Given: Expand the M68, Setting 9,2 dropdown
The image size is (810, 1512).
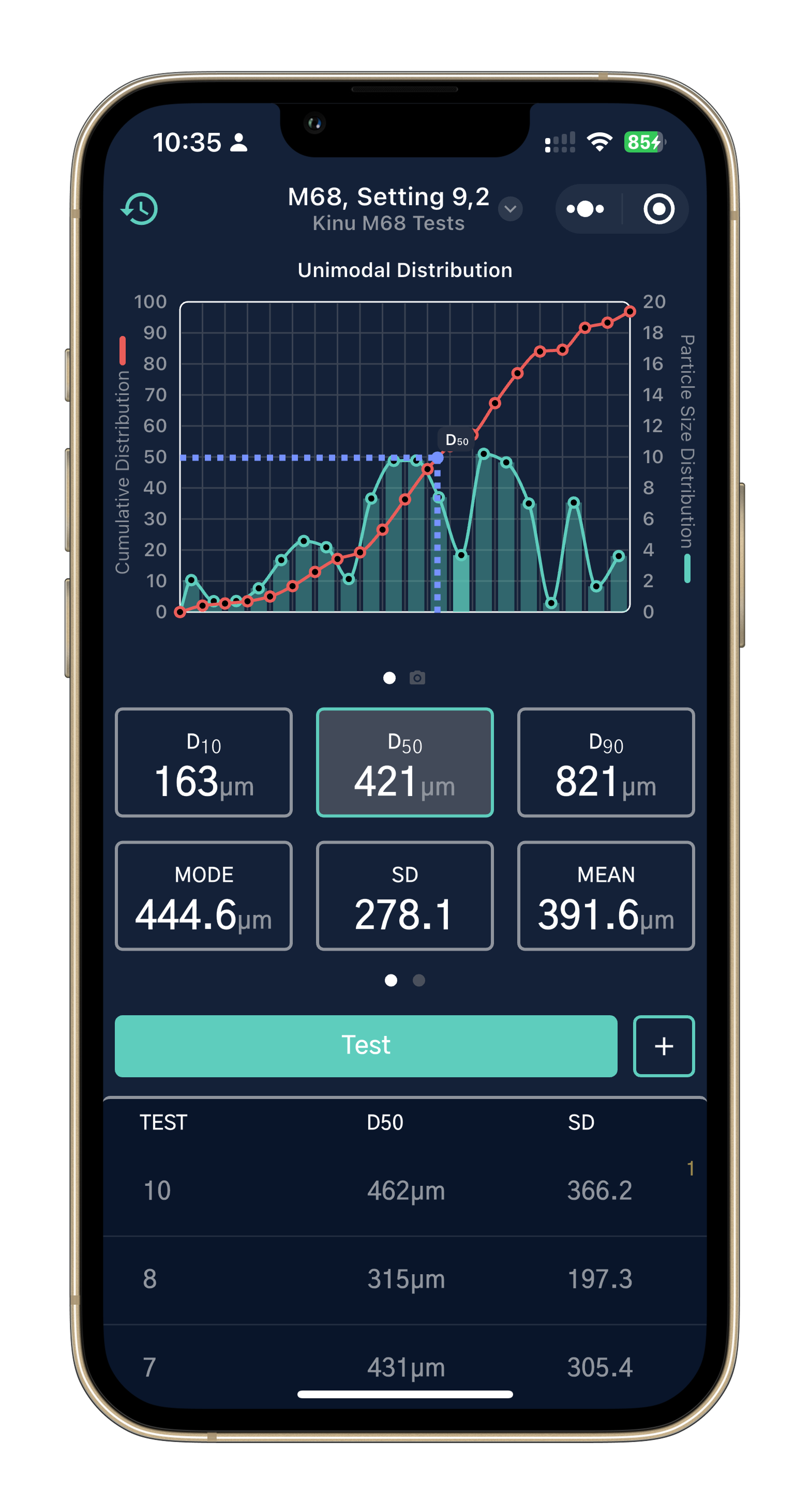Looking at the screenshot, I should click(510, 209).
